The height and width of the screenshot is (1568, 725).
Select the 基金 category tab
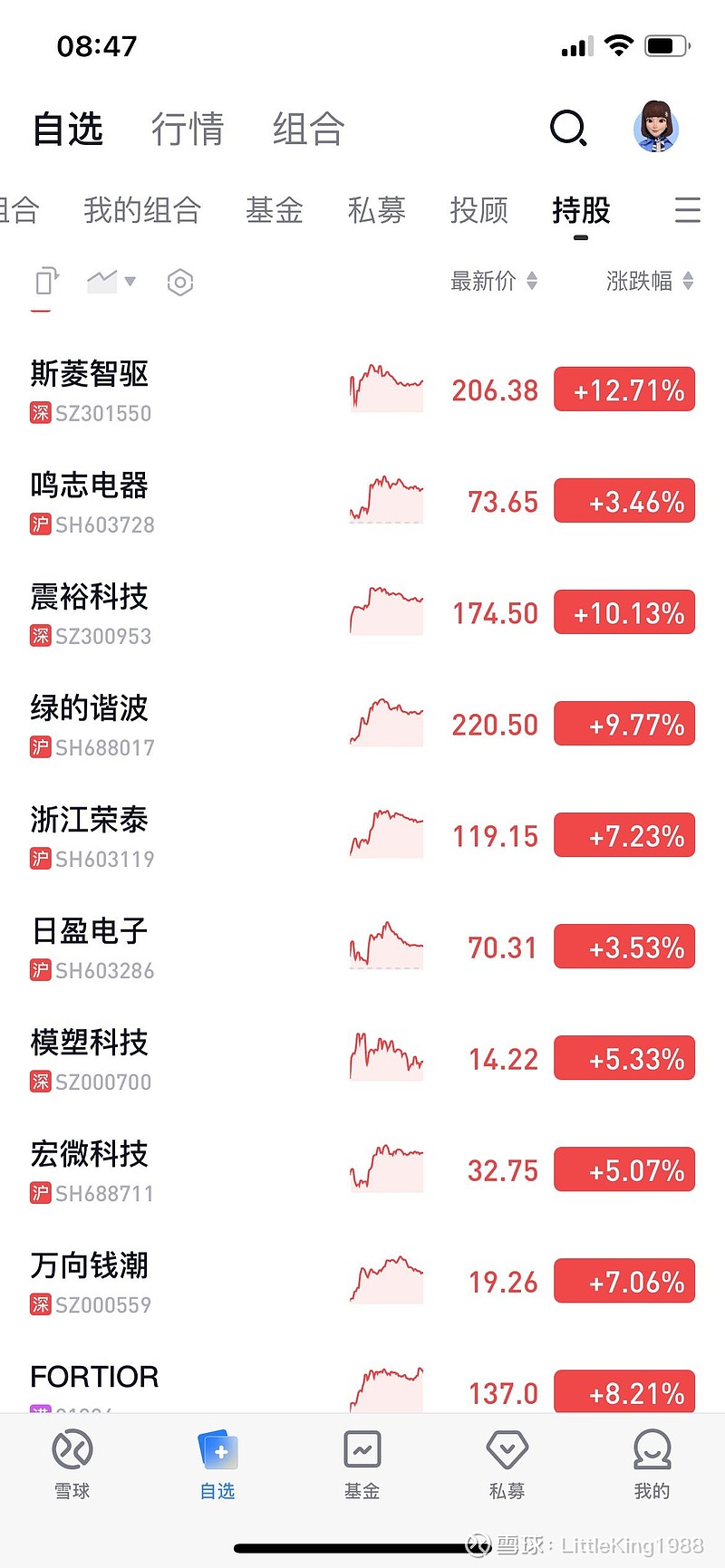(x=275, y=210)
